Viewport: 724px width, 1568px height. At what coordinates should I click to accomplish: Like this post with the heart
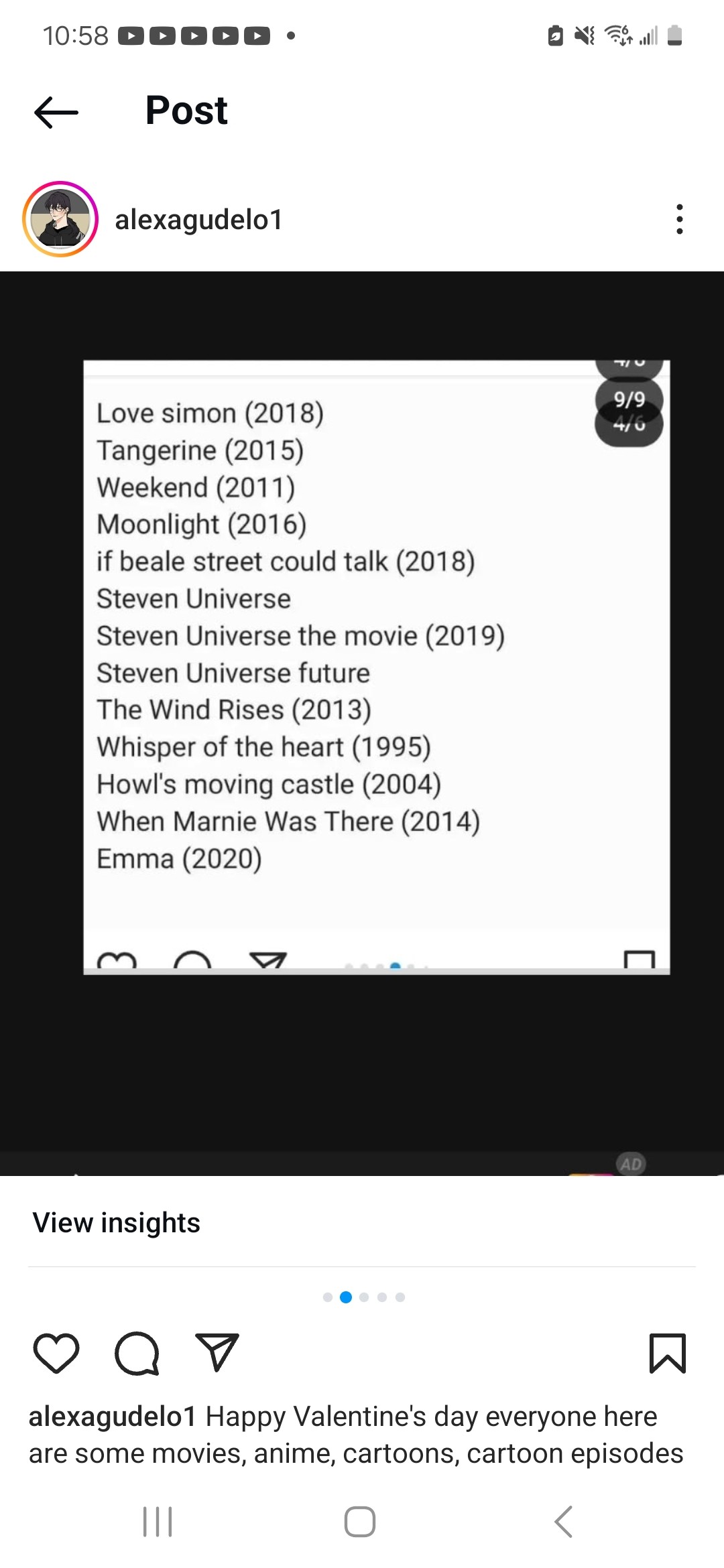[56, 1353]
